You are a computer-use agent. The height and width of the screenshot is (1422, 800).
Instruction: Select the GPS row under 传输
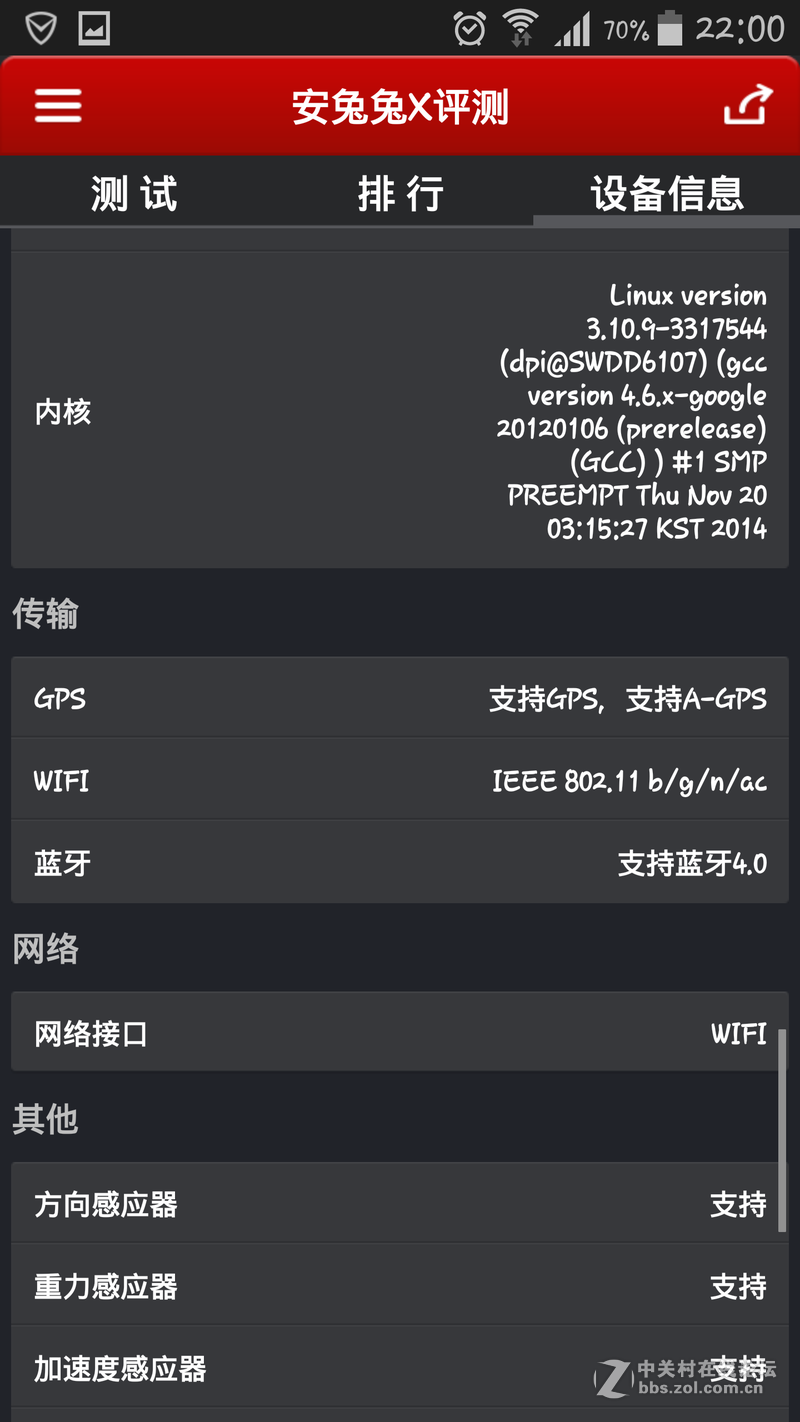[x=400, y=698]
